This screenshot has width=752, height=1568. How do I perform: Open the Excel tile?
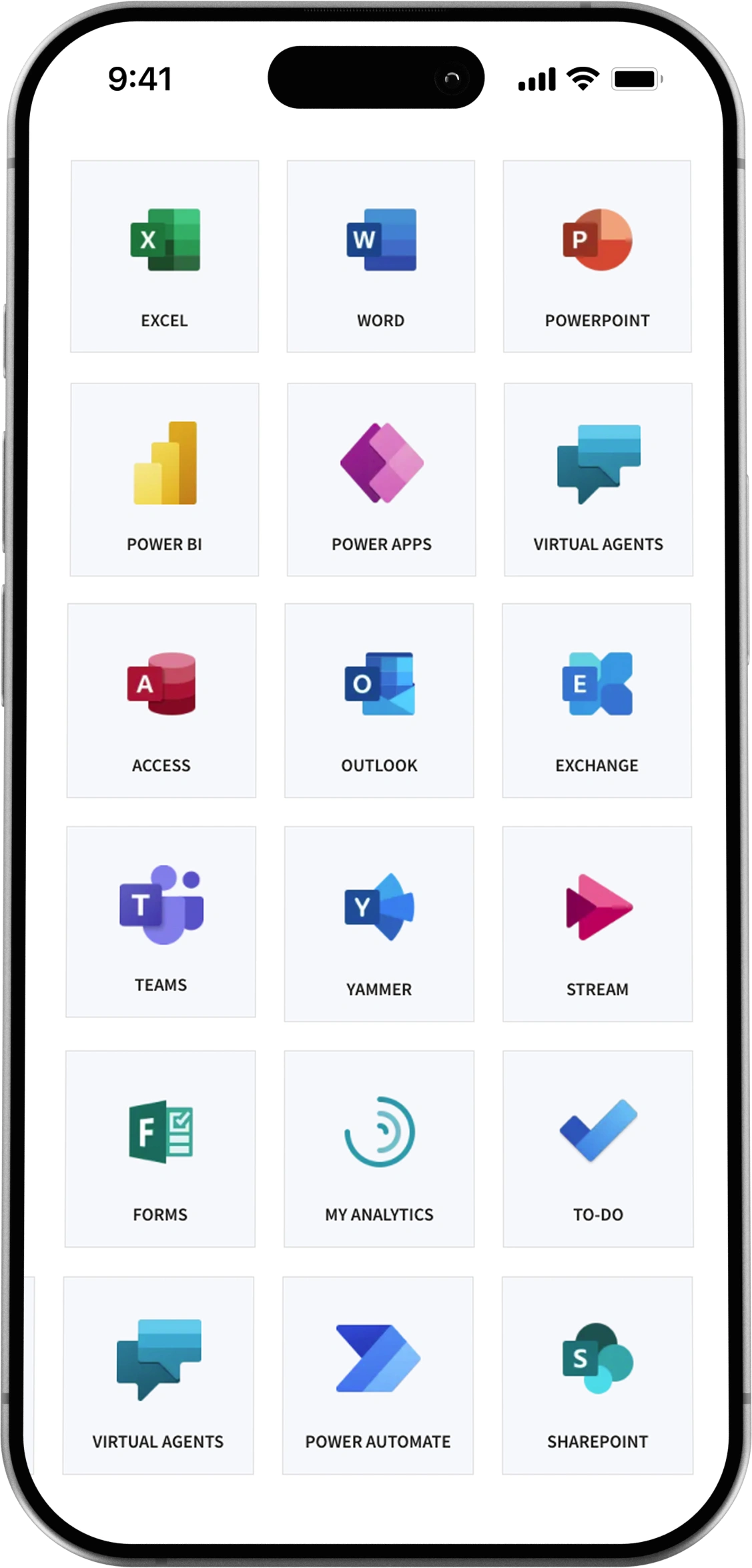[164, 256]
